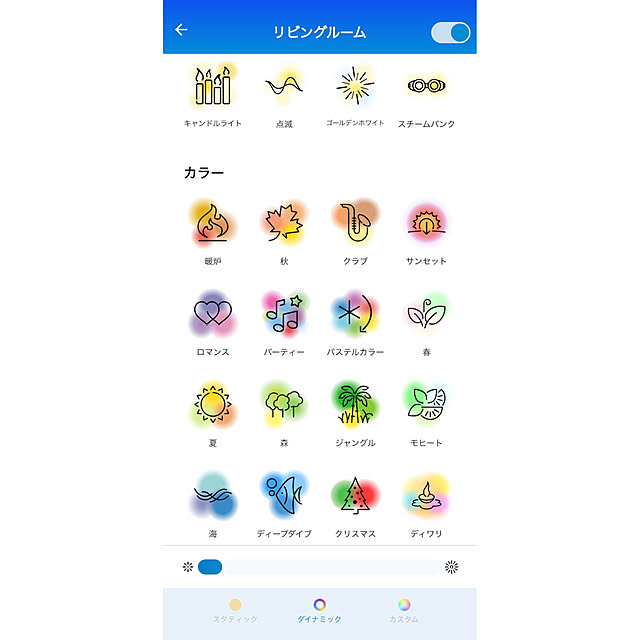Switch to the スタティック tab
This screenshot has width=640, height=640.
pyautogui.click(x=235, y=610)
